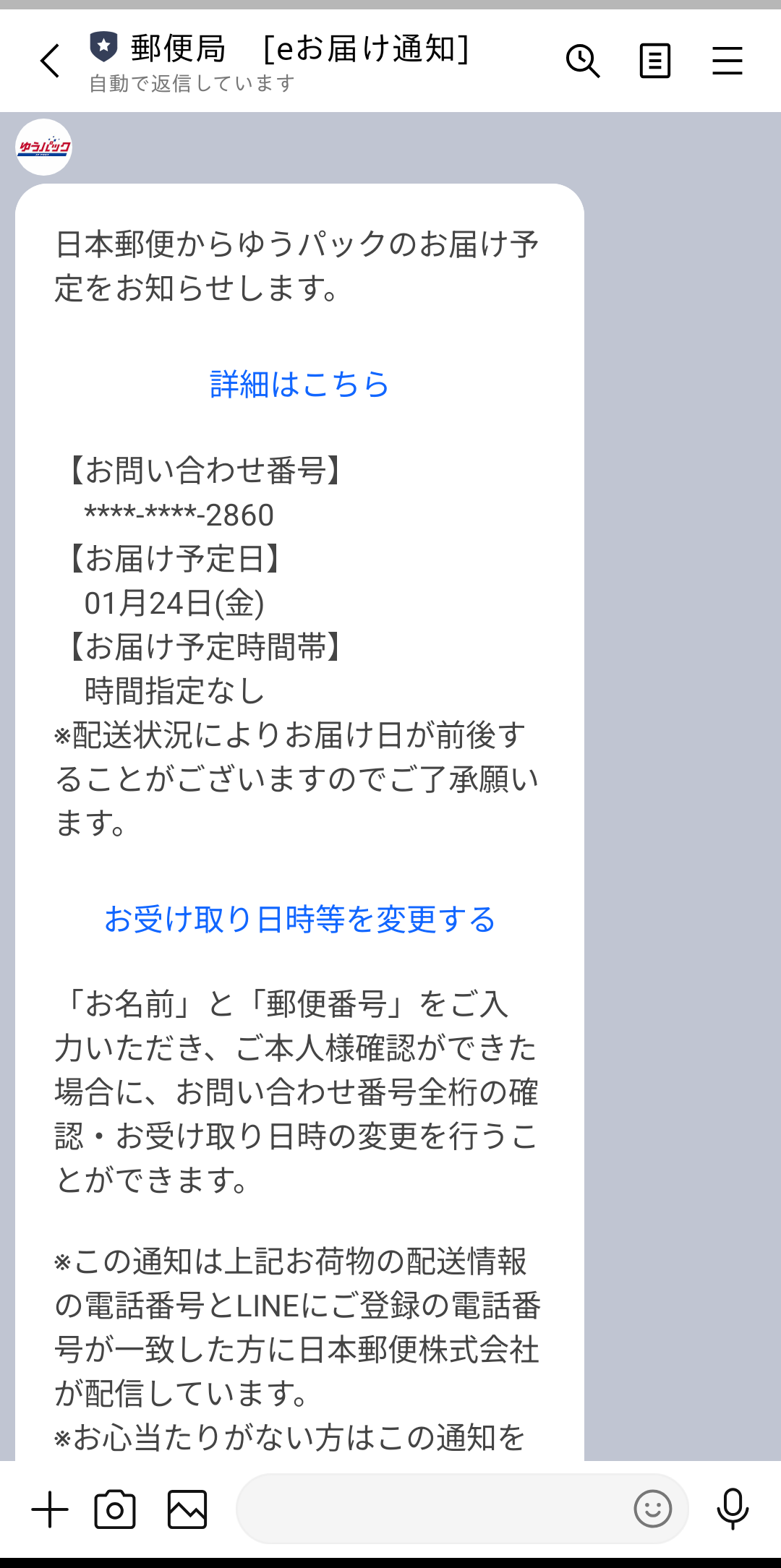Open the plus attachment menu
This screenshot has width=781, height=1568.
50,1509
